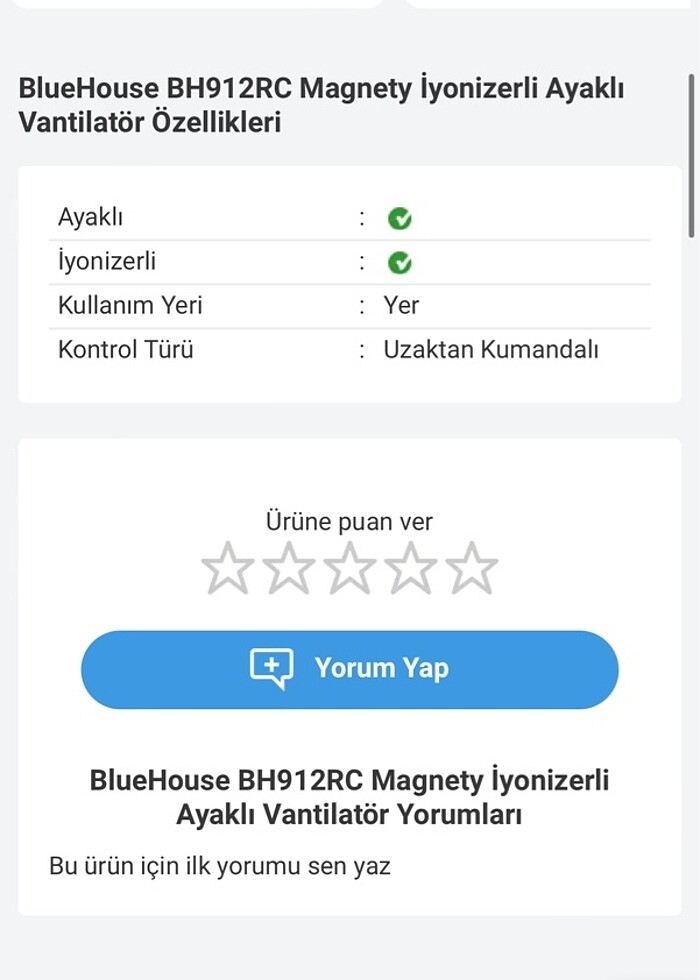Tap the Yorum Yap button
This screenshot has width=700, height=980.
tap(350, 669)
